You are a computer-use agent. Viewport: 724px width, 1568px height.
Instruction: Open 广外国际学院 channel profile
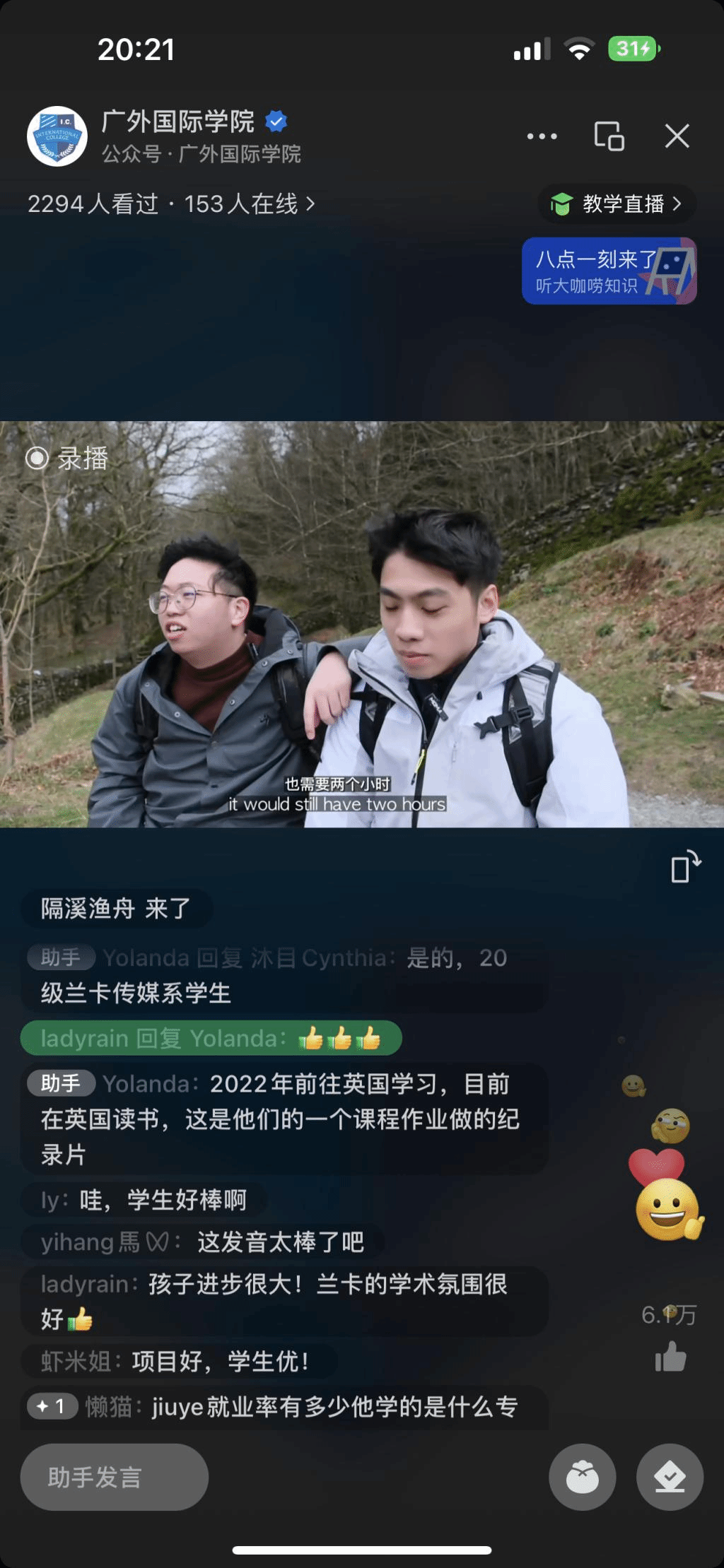tap(57, 136)
